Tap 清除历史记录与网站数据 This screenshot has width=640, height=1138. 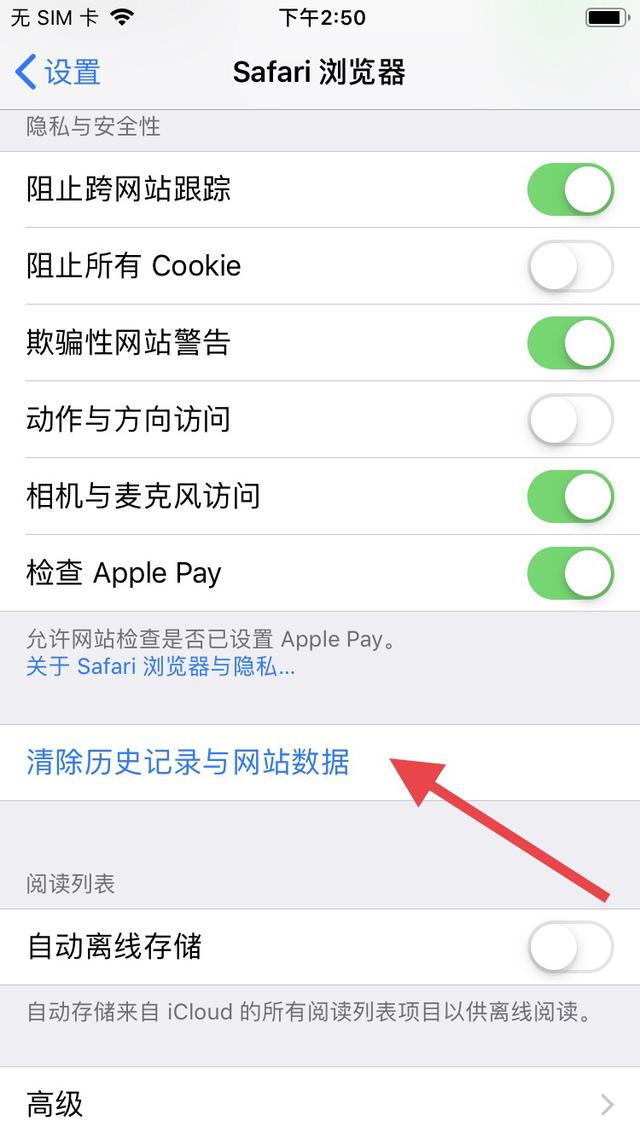pyautogui.click(x=188, y=763)
